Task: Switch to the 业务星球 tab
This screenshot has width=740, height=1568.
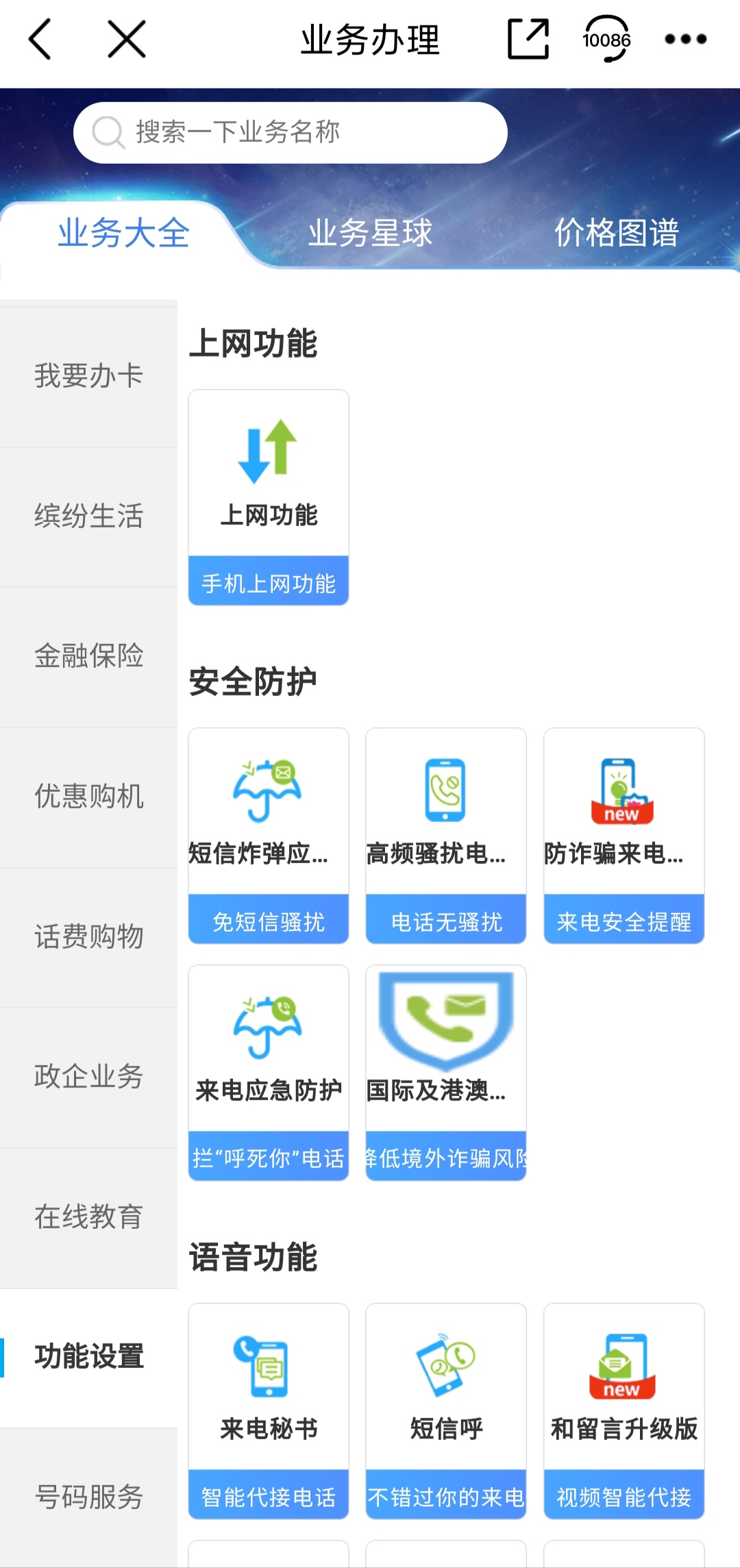Action: pyautogui.click(x=370, y=233)
